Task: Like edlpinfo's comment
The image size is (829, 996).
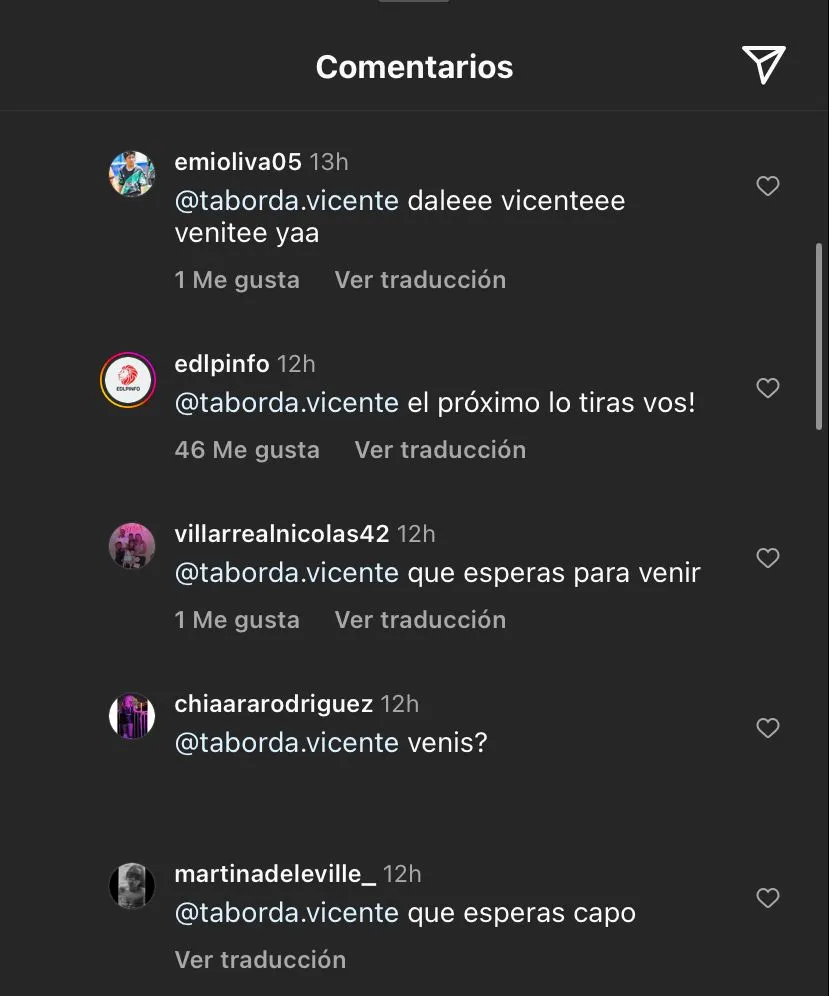Action: coord(767,388)
